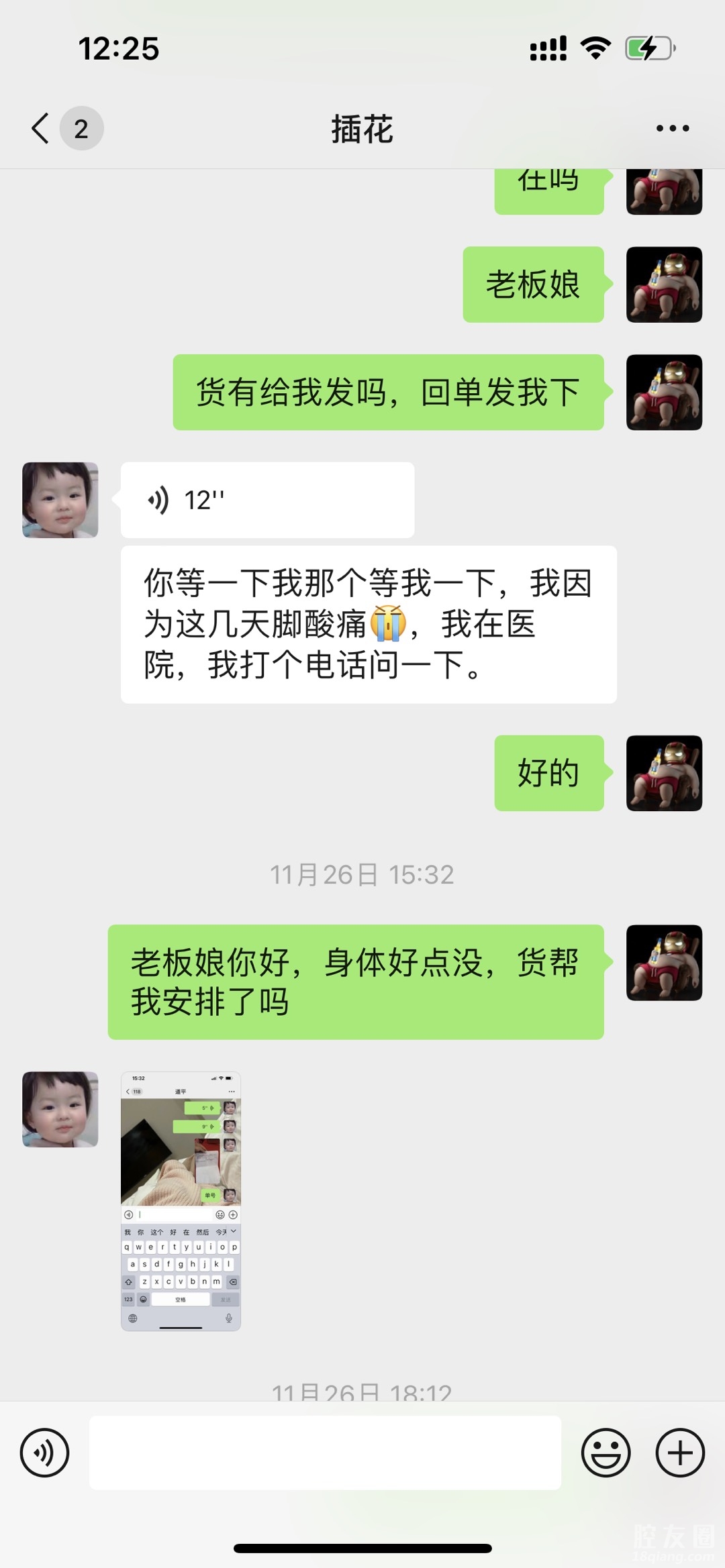Open my own avatar beside 好的
The height and width of the screenshot is (1568, 725).
click(664, 773)
